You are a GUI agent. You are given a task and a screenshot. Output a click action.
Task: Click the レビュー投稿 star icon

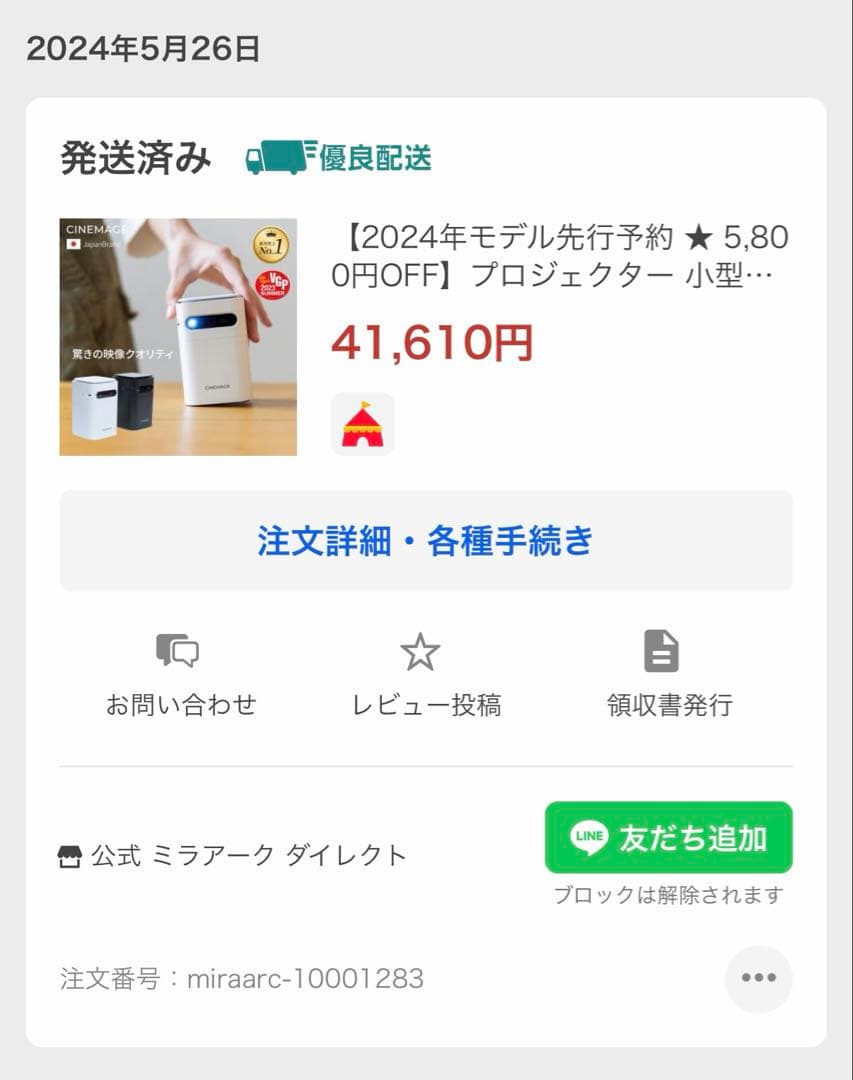[x=421, y=653]
